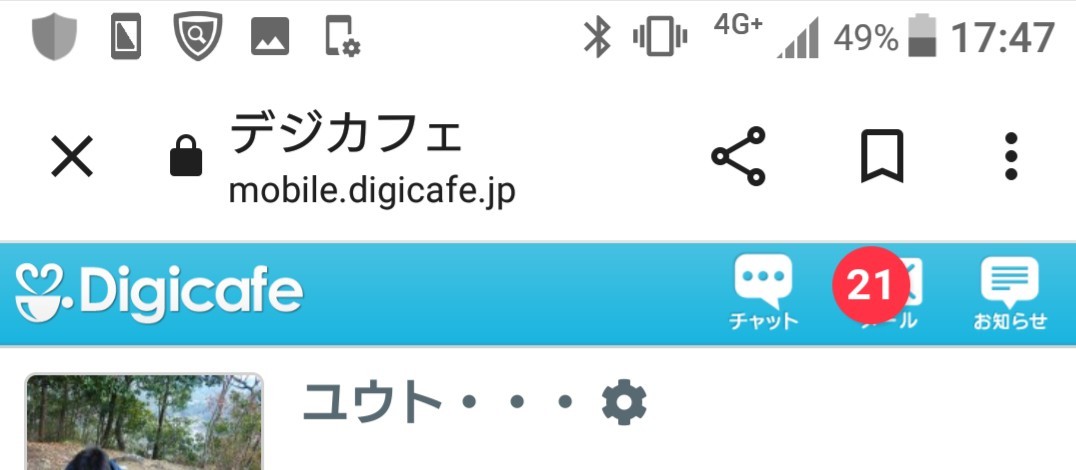The width and height of the screenshot is (1076, 470).
Task: Open the browser overflow menu
Action: click(1011, 157)
